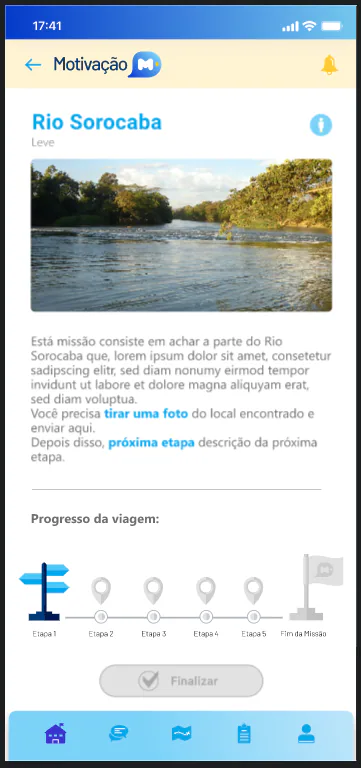
Task: Select the Etapa 3 pin marker
Action: pos(153,591)
